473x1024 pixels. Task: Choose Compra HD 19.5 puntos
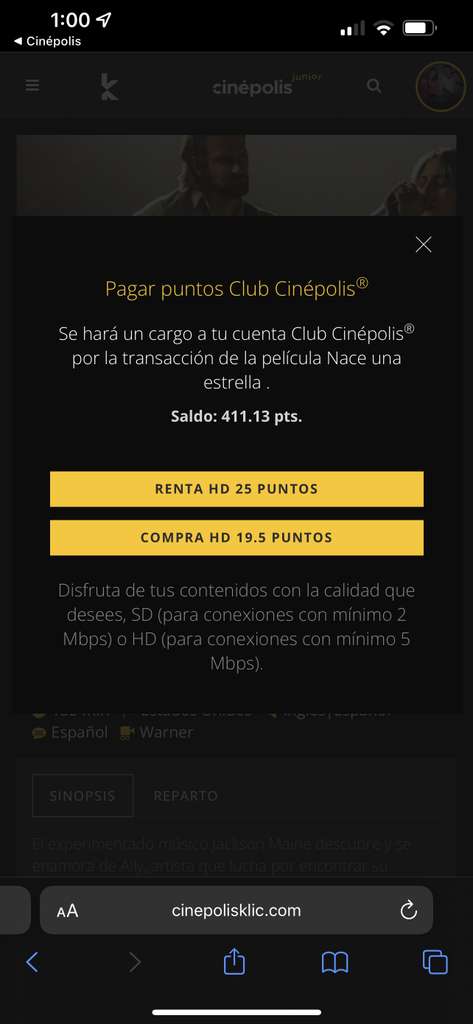236,537
